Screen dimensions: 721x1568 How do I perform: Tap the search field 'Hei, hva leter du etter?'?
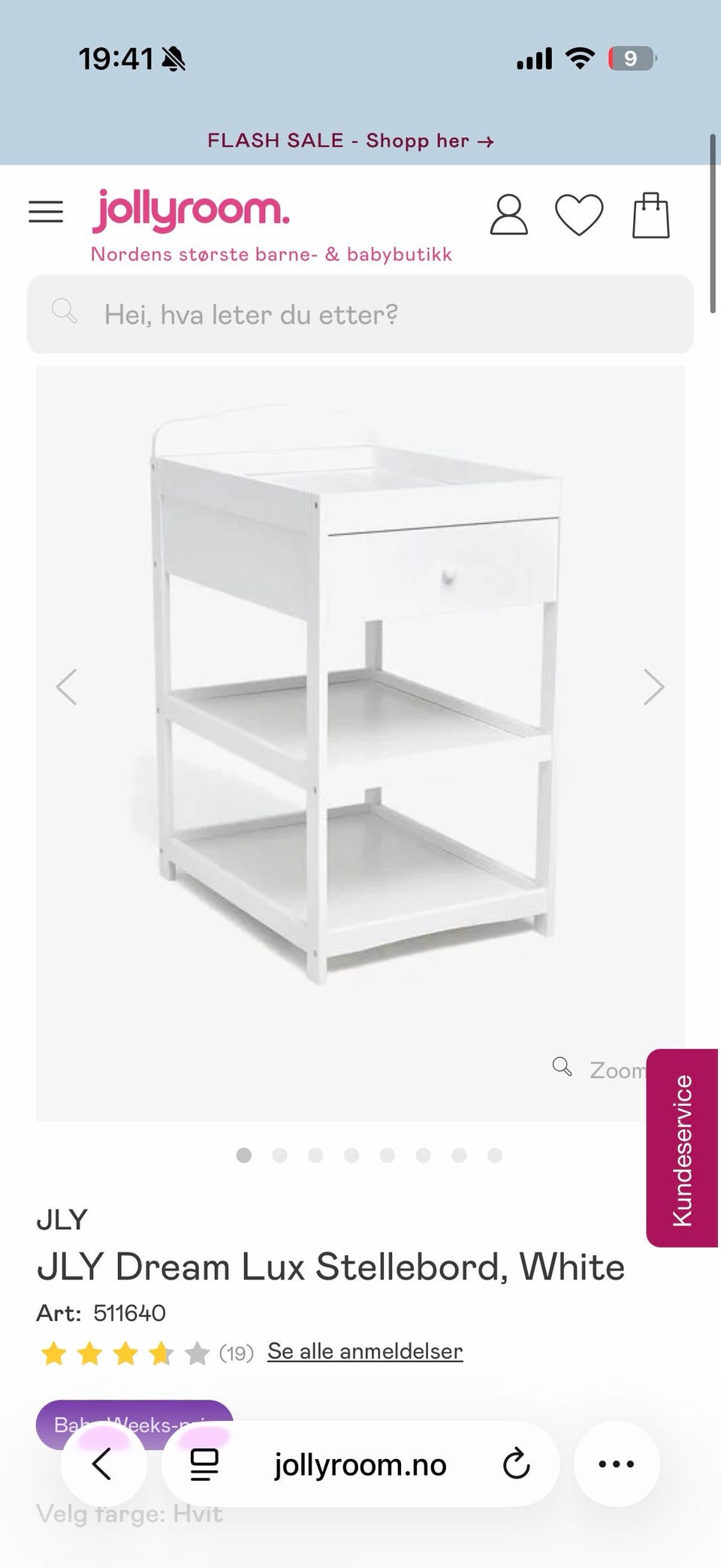click(x=360, y=314)
